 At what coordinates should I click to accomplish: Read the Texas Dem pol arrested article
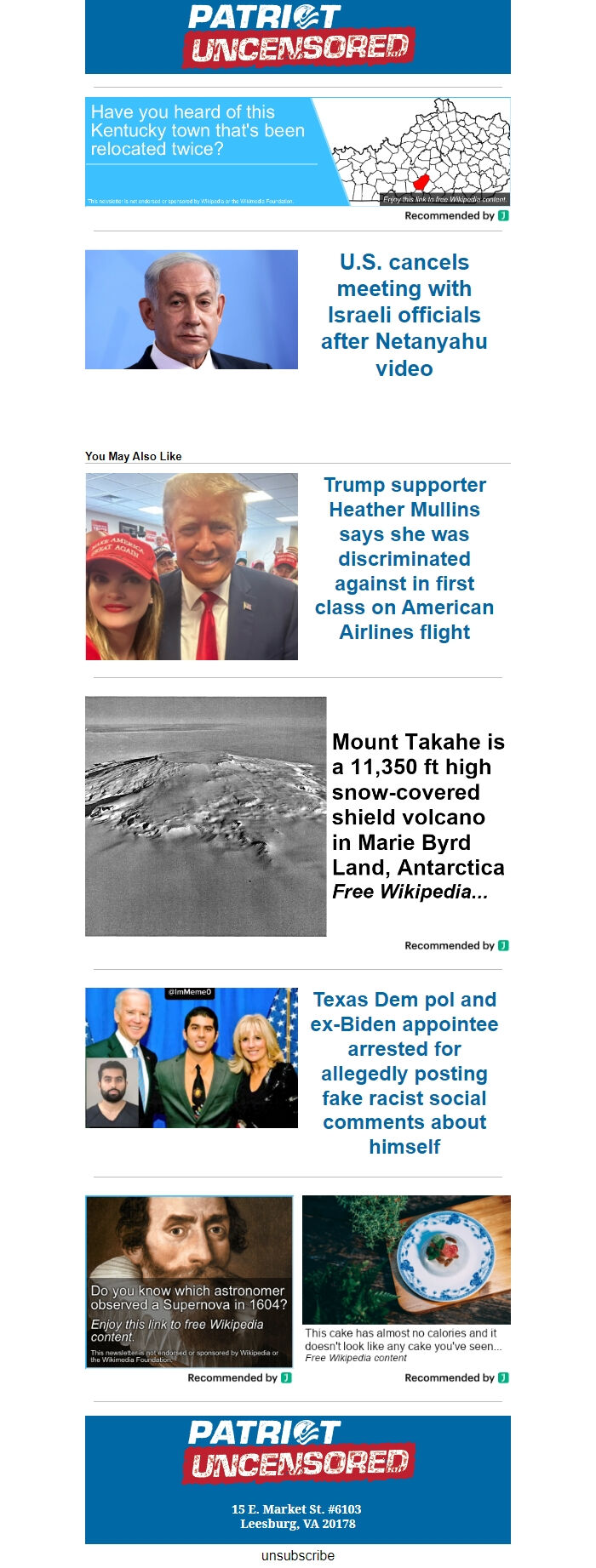coord(404,1073)
